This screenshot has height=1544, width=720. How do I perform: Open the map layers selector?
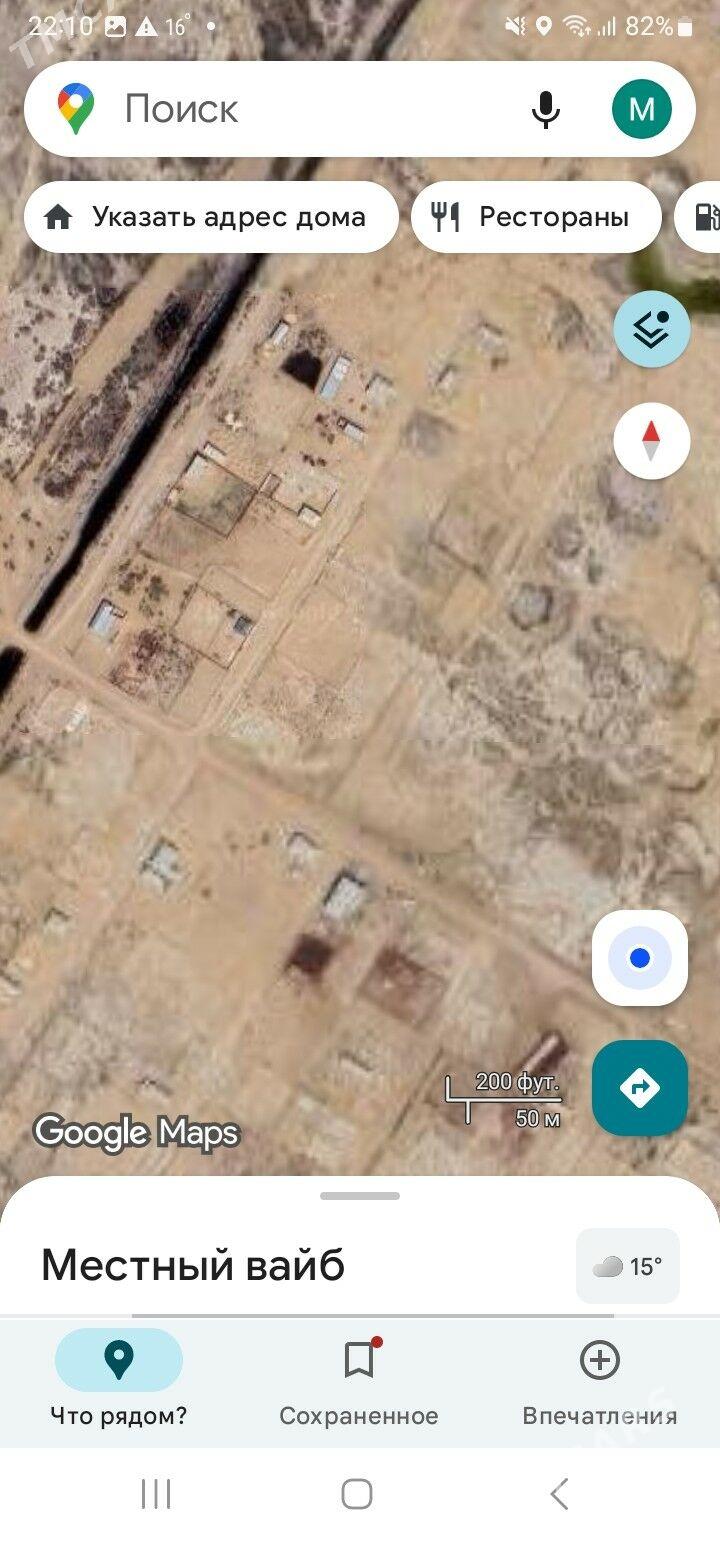click(x=651, y=329)
